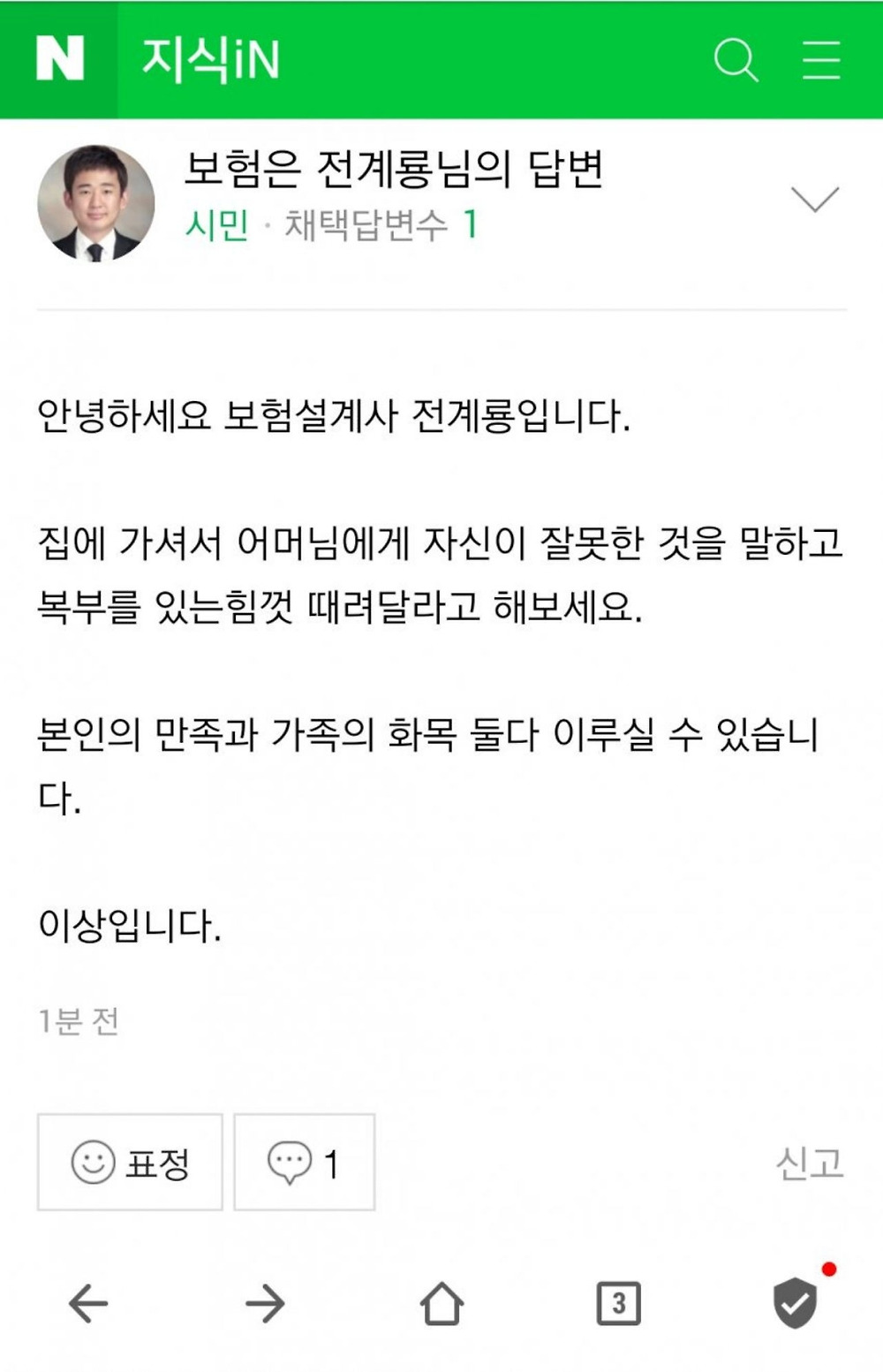Go forward using browser forward arrow
The image size is (883, 1372).
point(265,1303)
